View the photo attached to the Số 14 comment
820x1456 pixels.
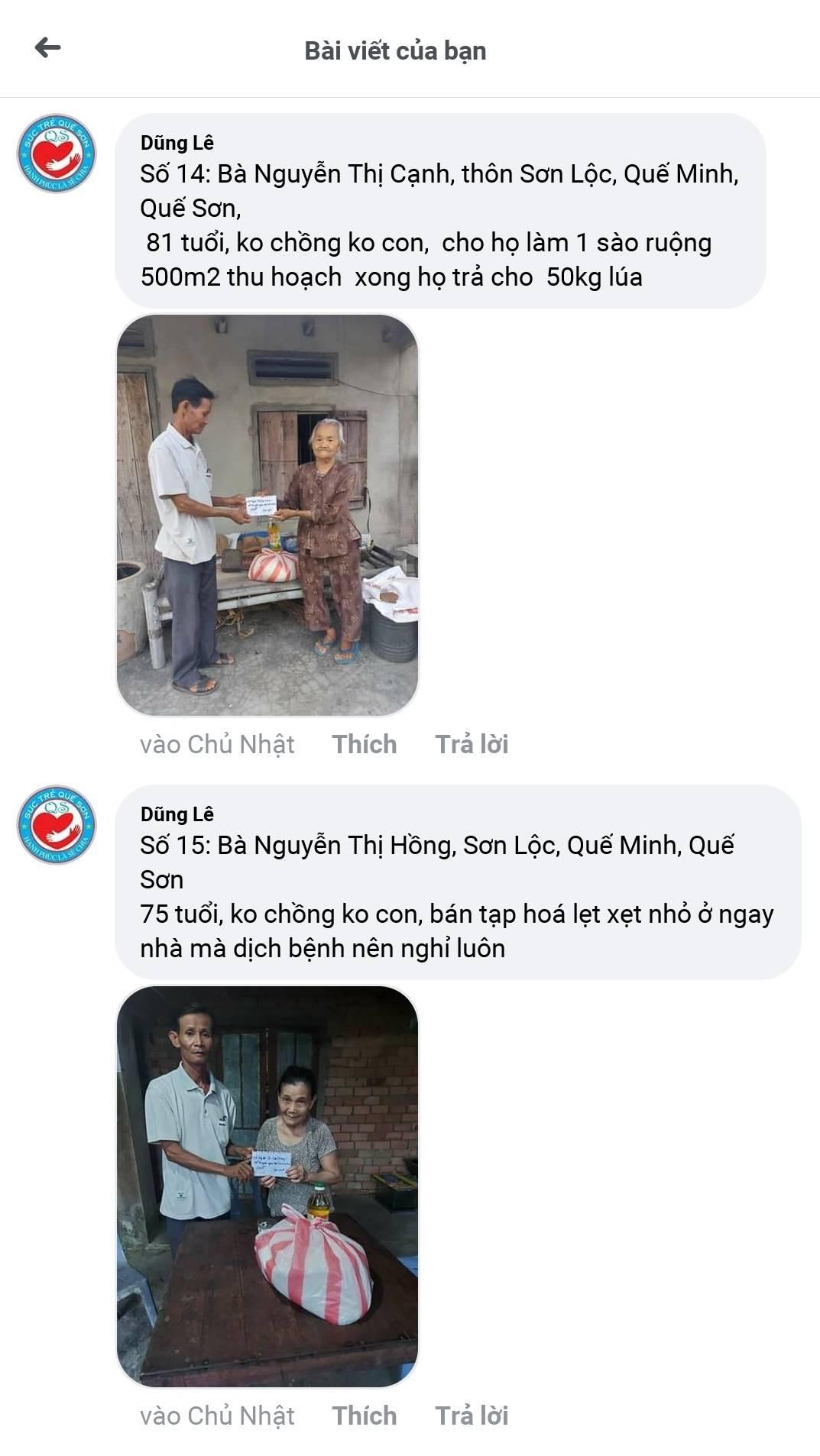[x=267, y=515]
